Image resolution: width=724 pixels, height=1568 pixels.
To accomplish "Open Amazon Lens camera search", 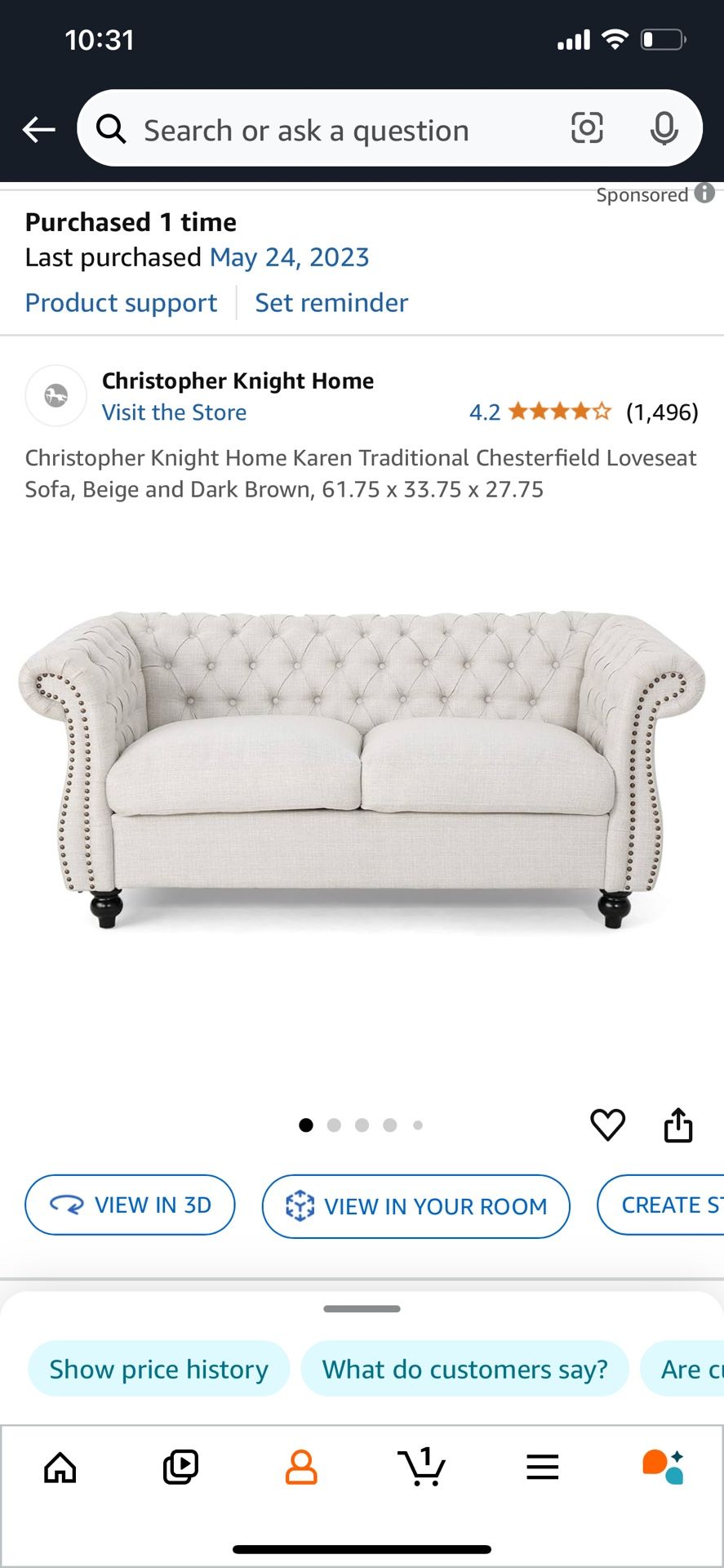I will click(x=587, y=128).
